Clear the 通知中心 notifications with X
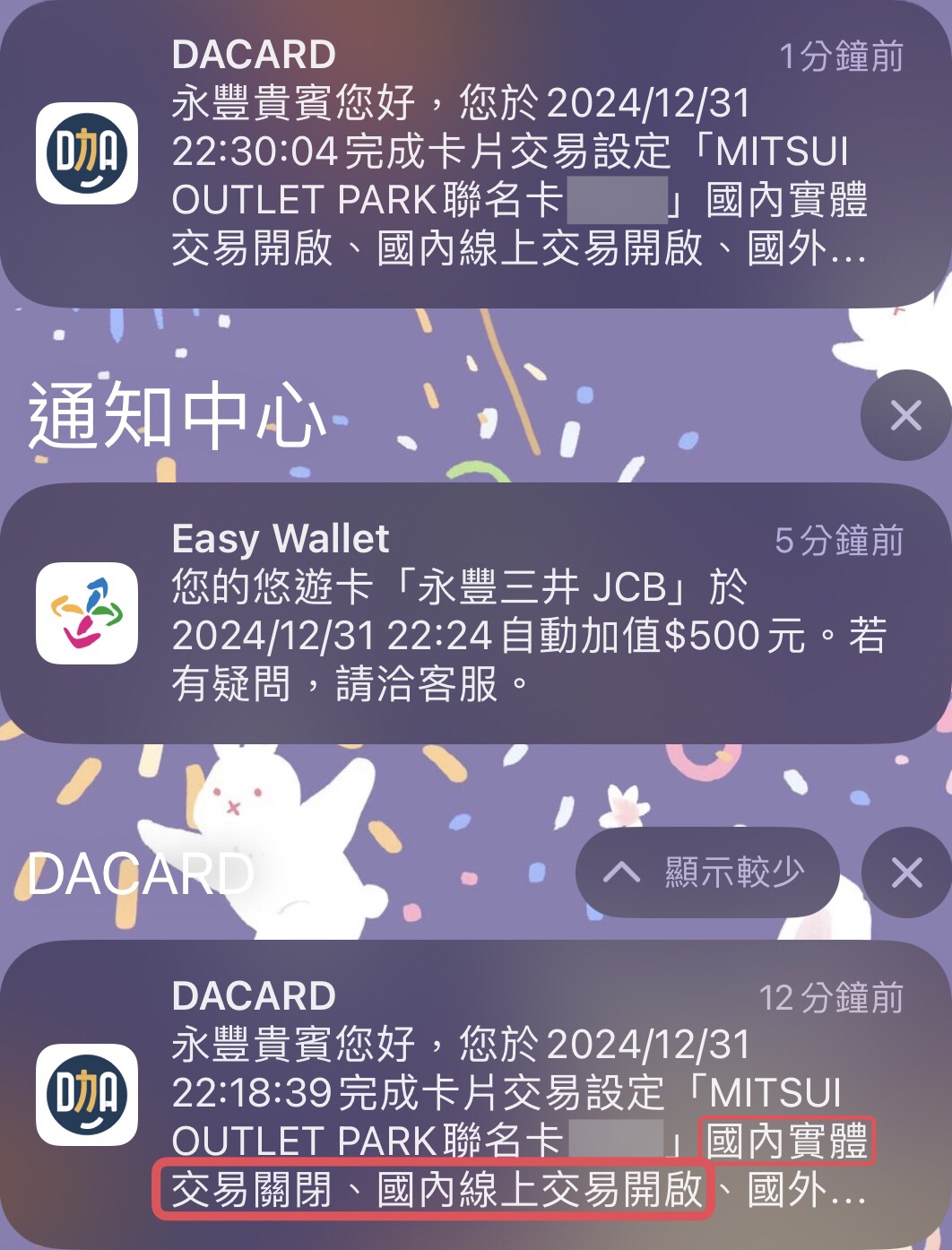This screenshot has width=952, height=1250. point(905,415)
